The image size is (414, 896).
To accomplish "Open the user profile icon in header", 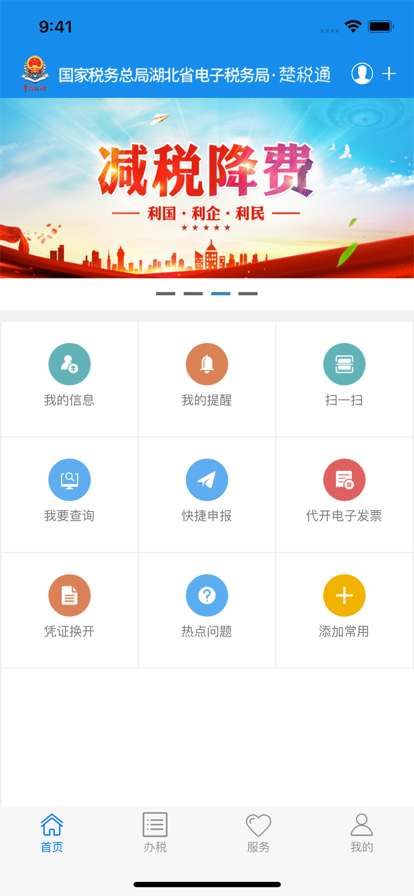I will point(362,74).
